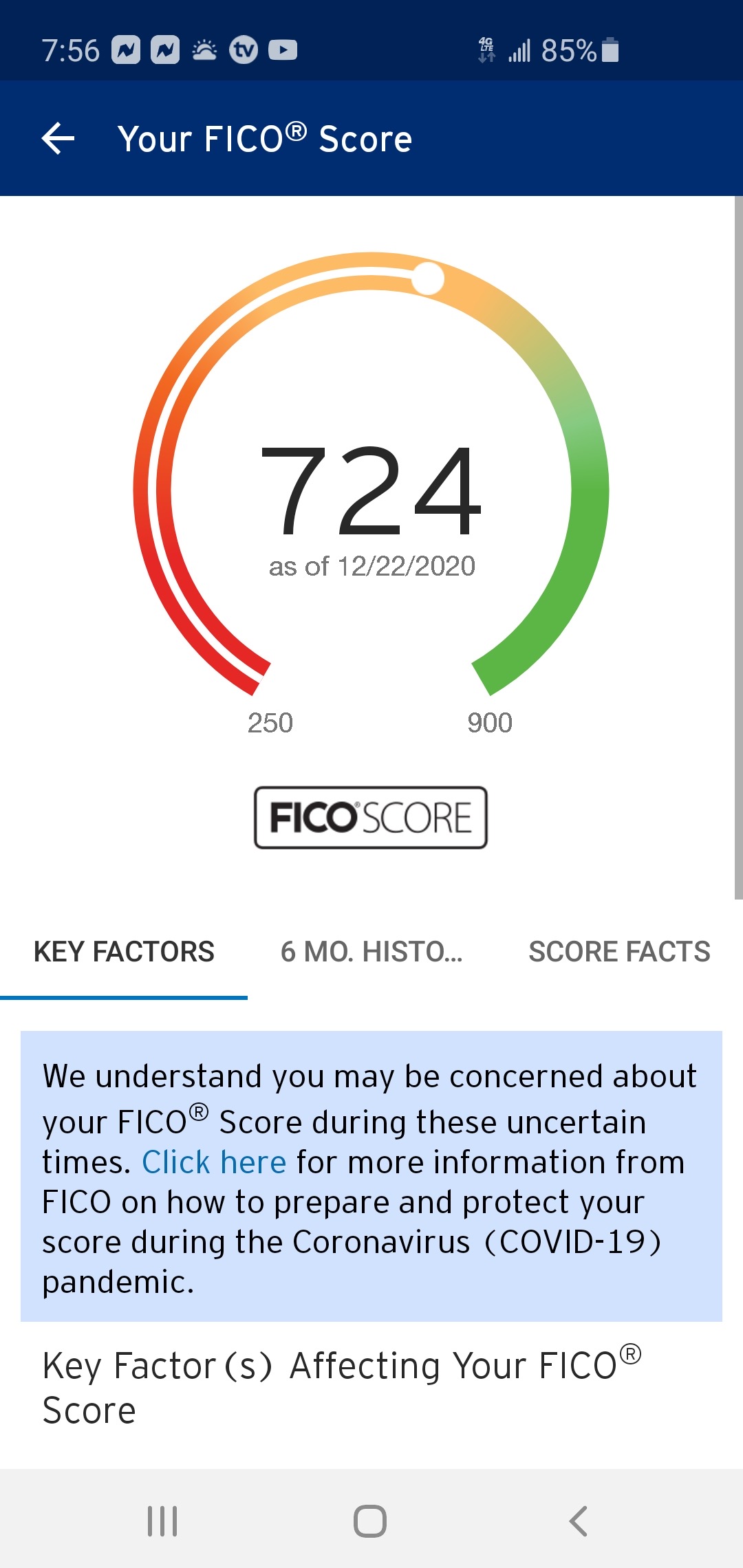Tap the system home button

(370, 1521)
